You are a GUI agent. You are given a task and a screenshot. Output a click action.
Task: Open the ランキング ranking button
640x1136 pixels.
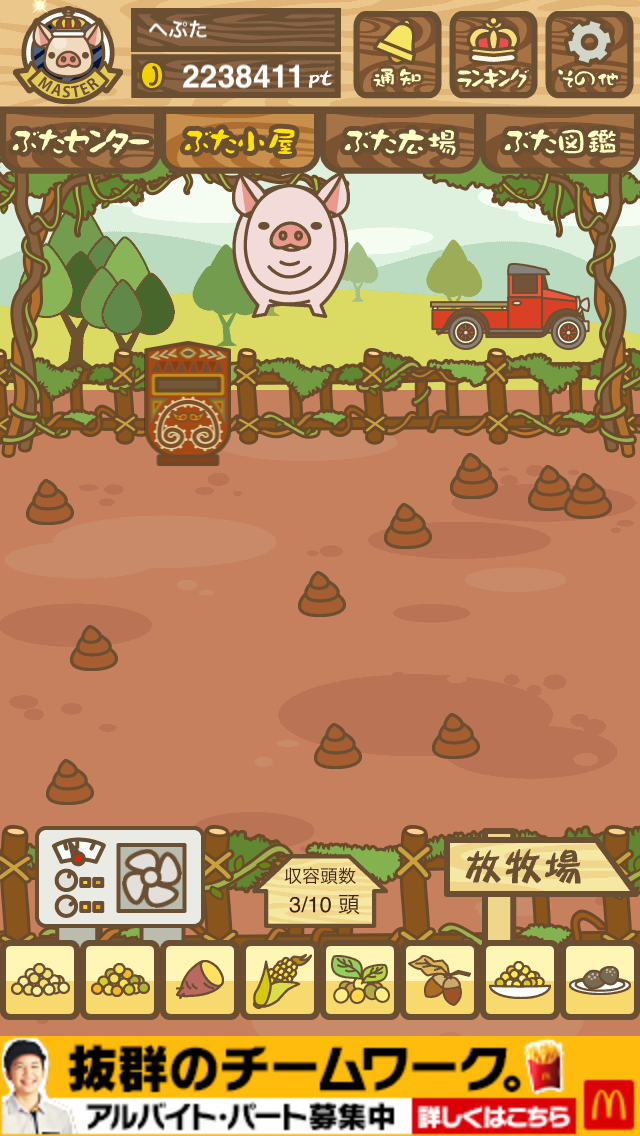click(494, 54)
